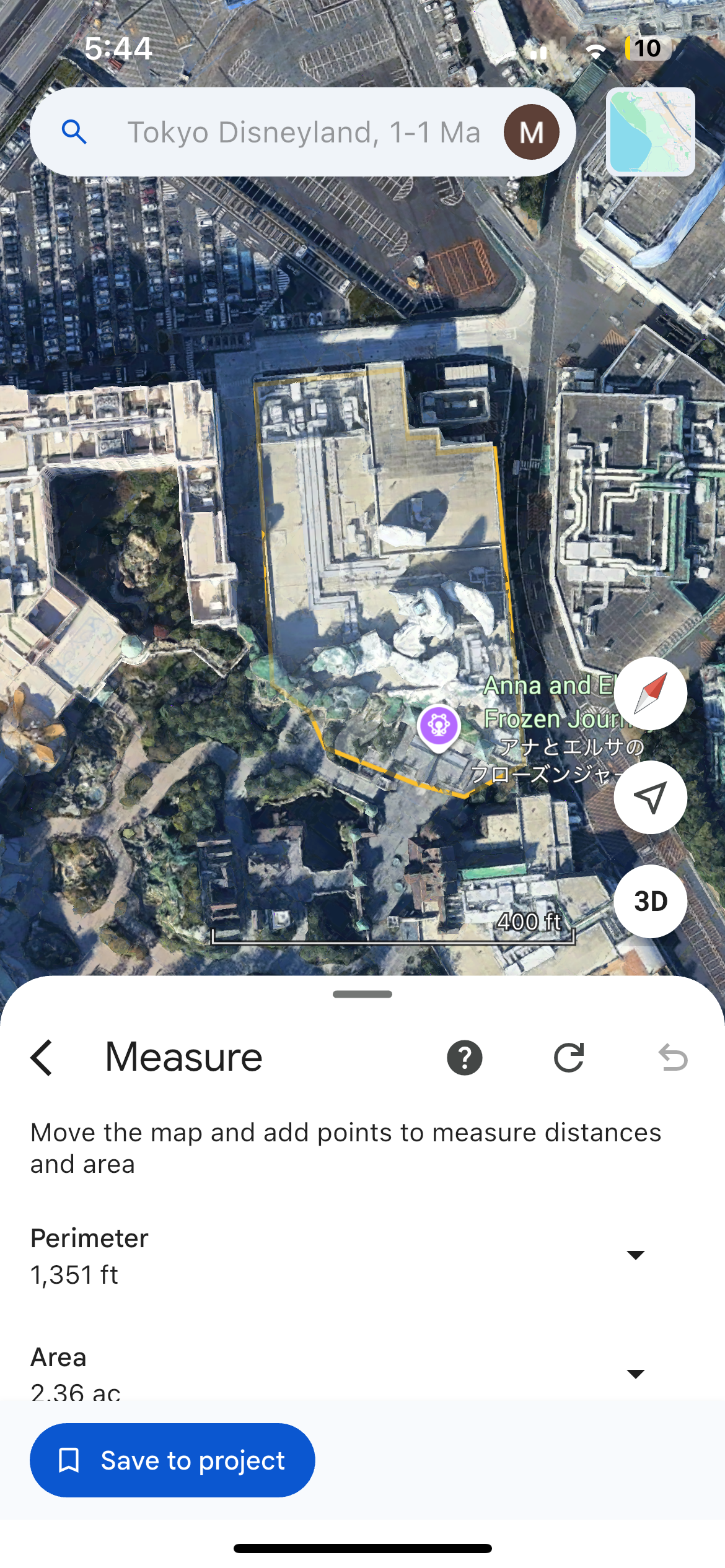
Task: Expand the Perimeter units dropdown
Action: [x=635, y=1255]
